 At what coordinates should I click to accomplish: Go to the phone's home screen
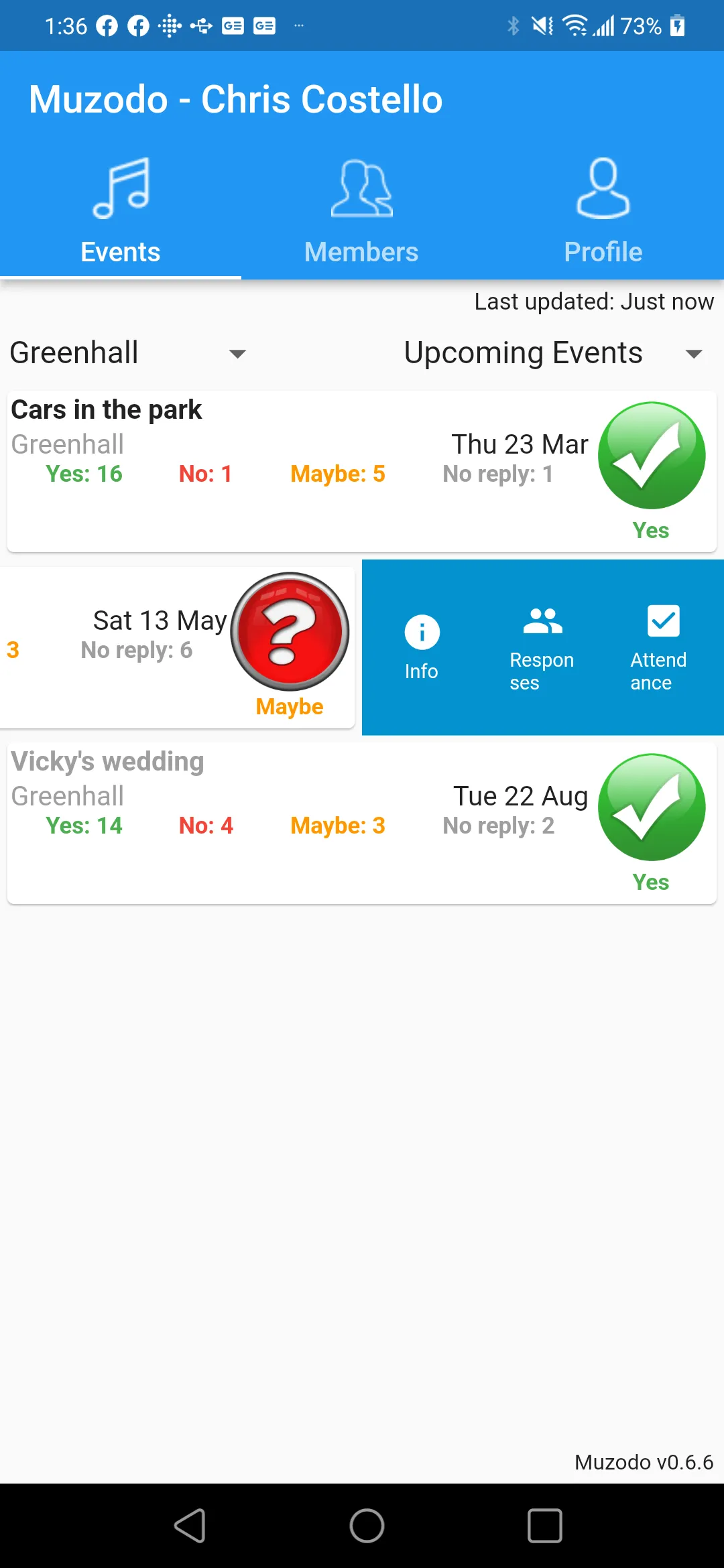[x=367, y=1526]
